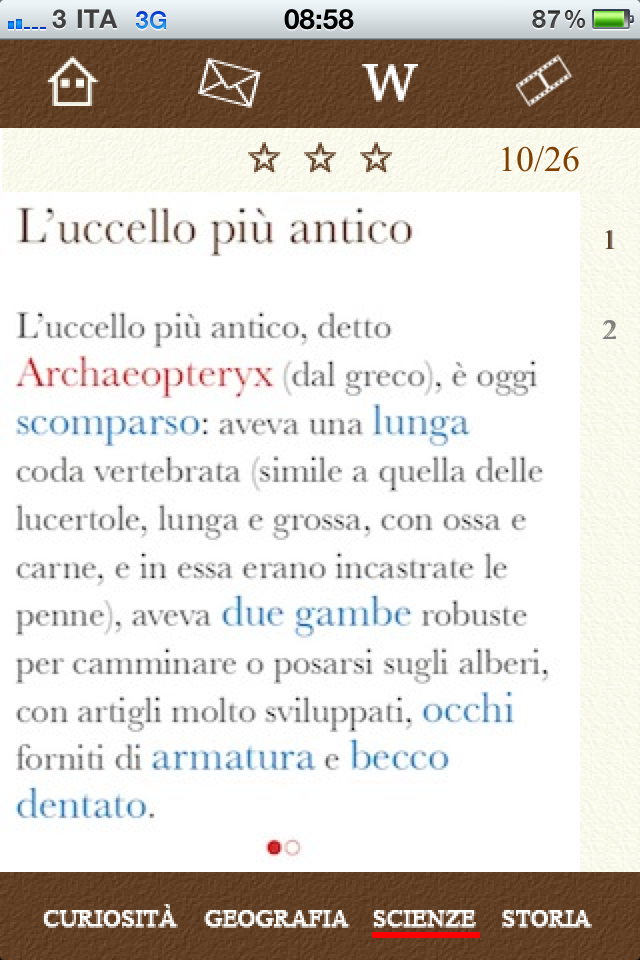640x960 pixels.
Task: Open the envelope mail icon
Action: (x=229, y=82)
